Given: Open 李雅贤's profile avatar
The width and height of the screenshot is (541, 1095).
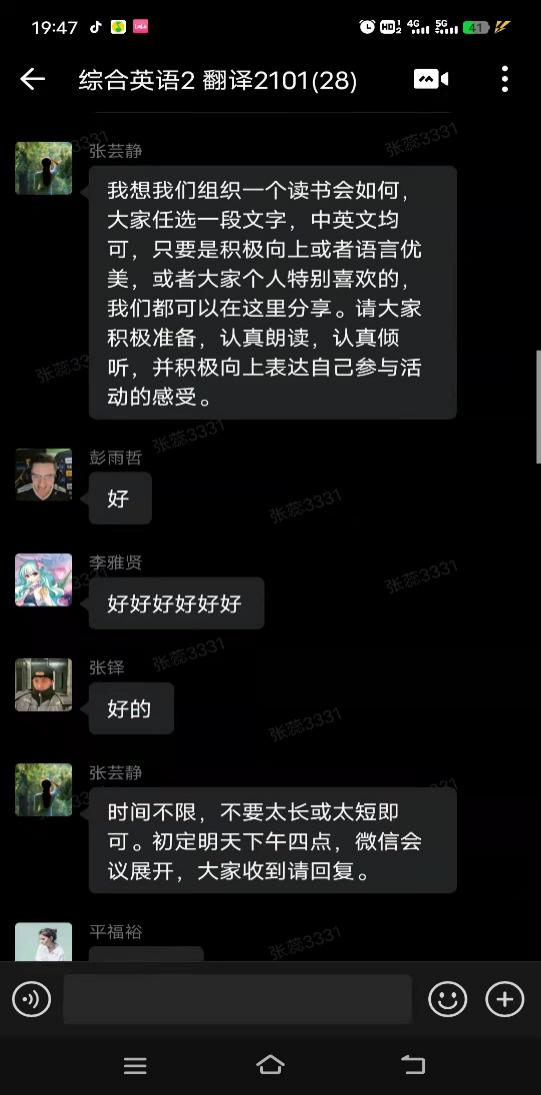Looking at the screenshot, I should tap(44, 580).
